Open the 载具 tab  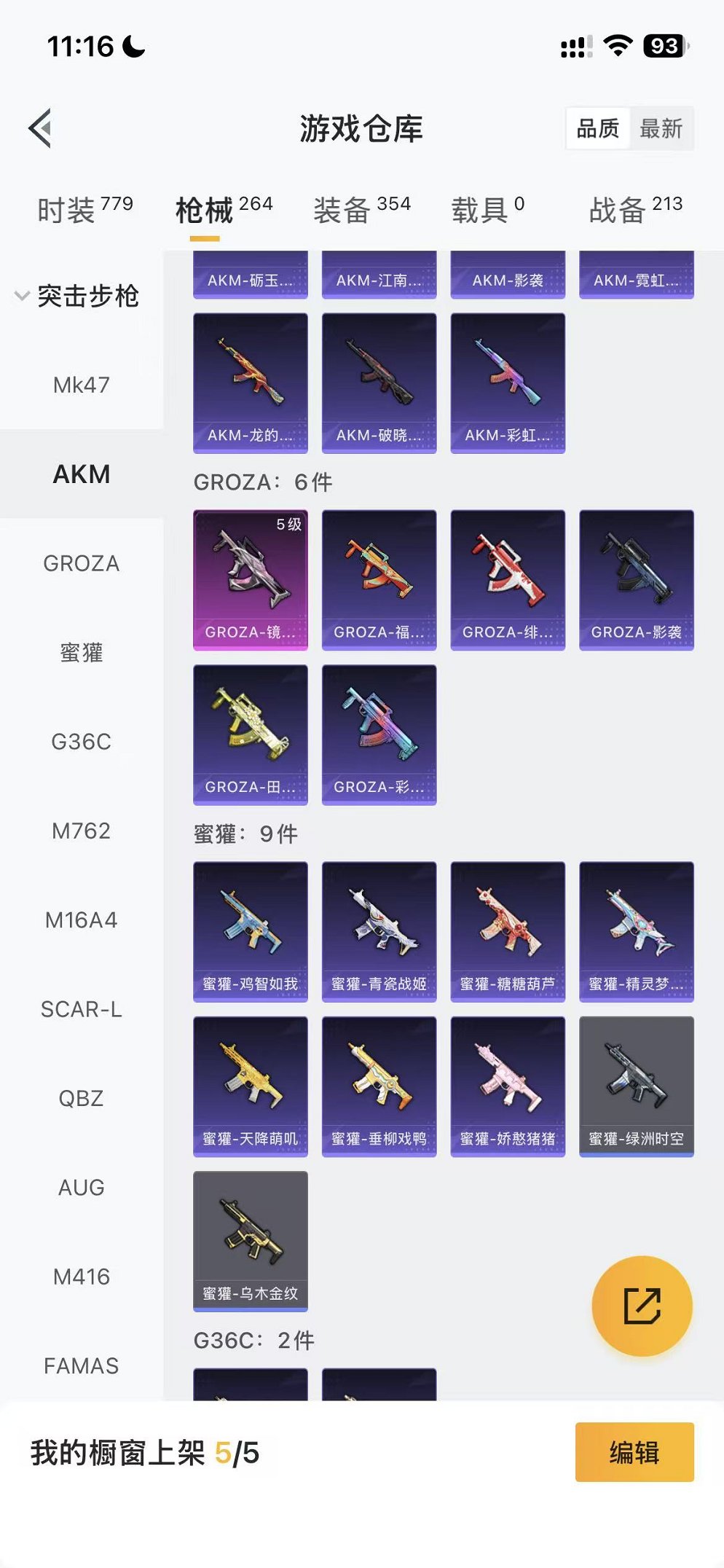coord(487,210)
